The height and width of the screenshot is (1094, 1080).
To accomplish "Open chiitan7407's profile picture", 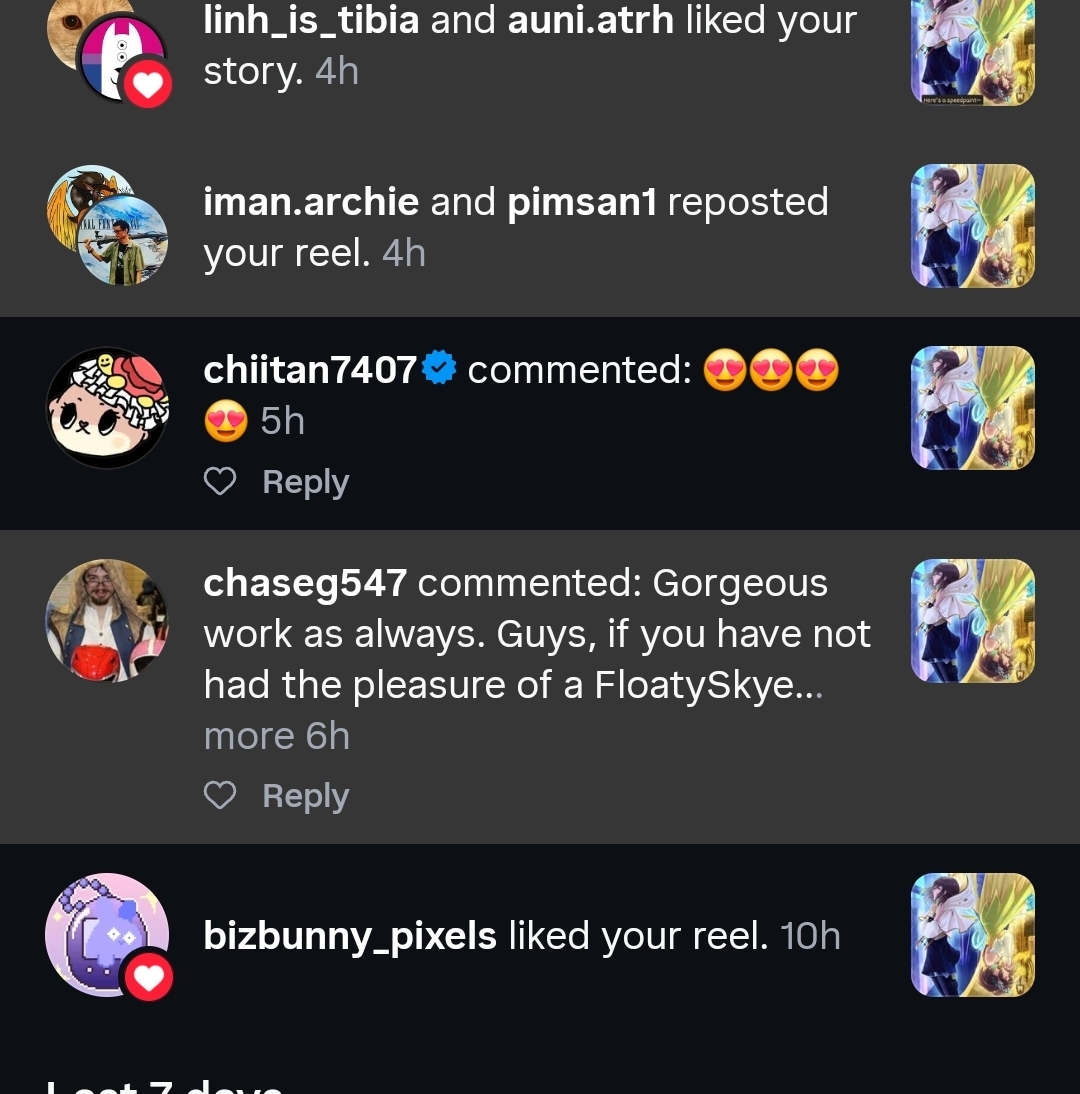I will [107, 407].
